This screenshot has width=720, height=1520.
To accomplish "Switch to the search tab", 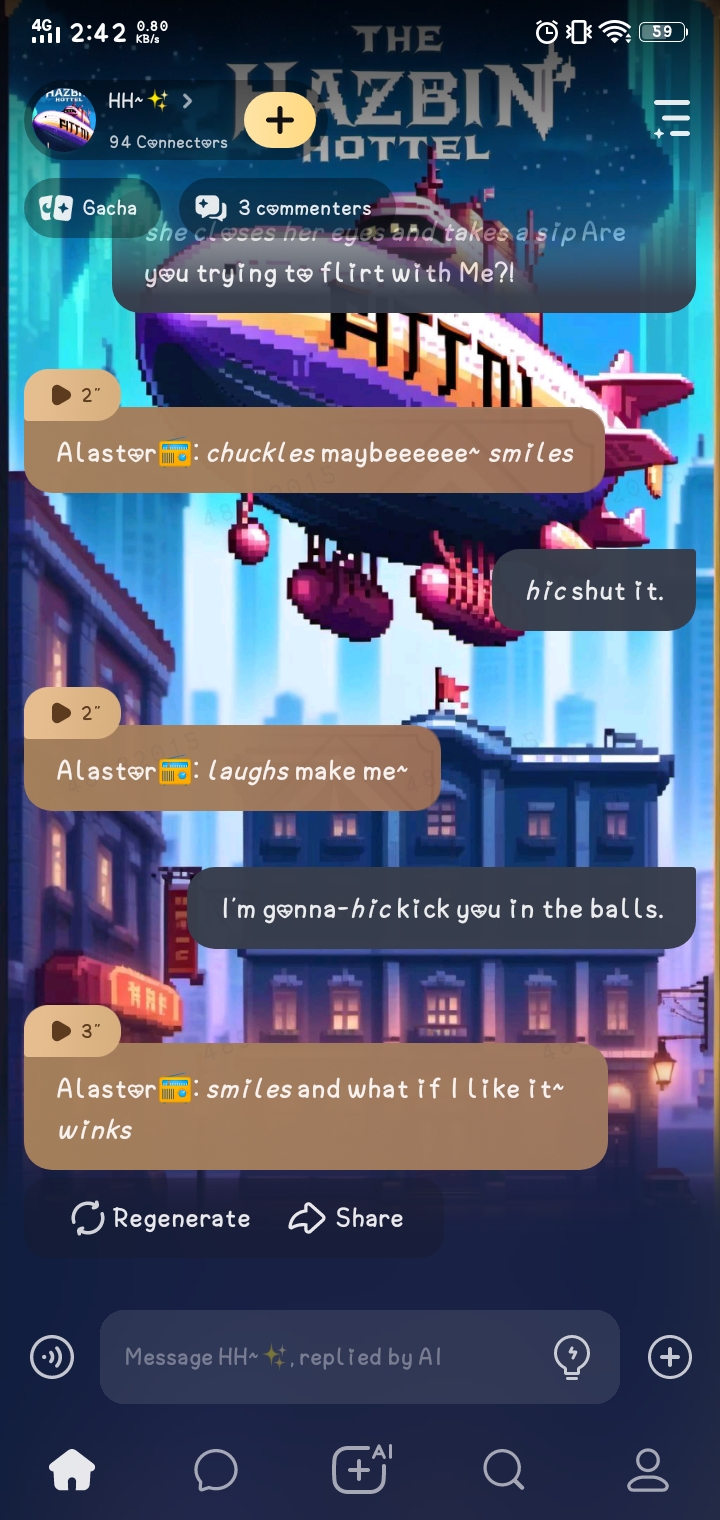I will tap(503, 1470).
